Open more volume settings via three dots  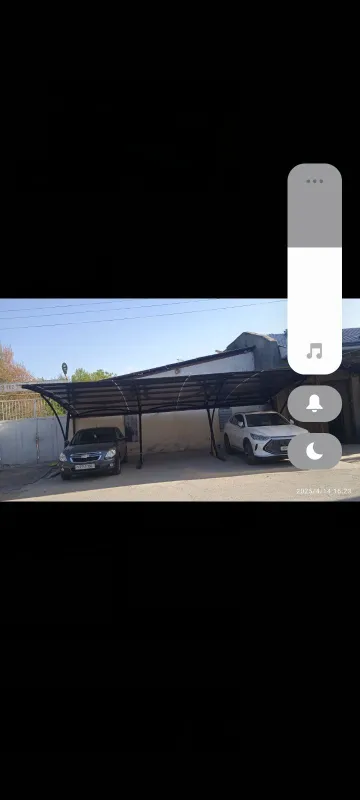(x=315, y=181)
